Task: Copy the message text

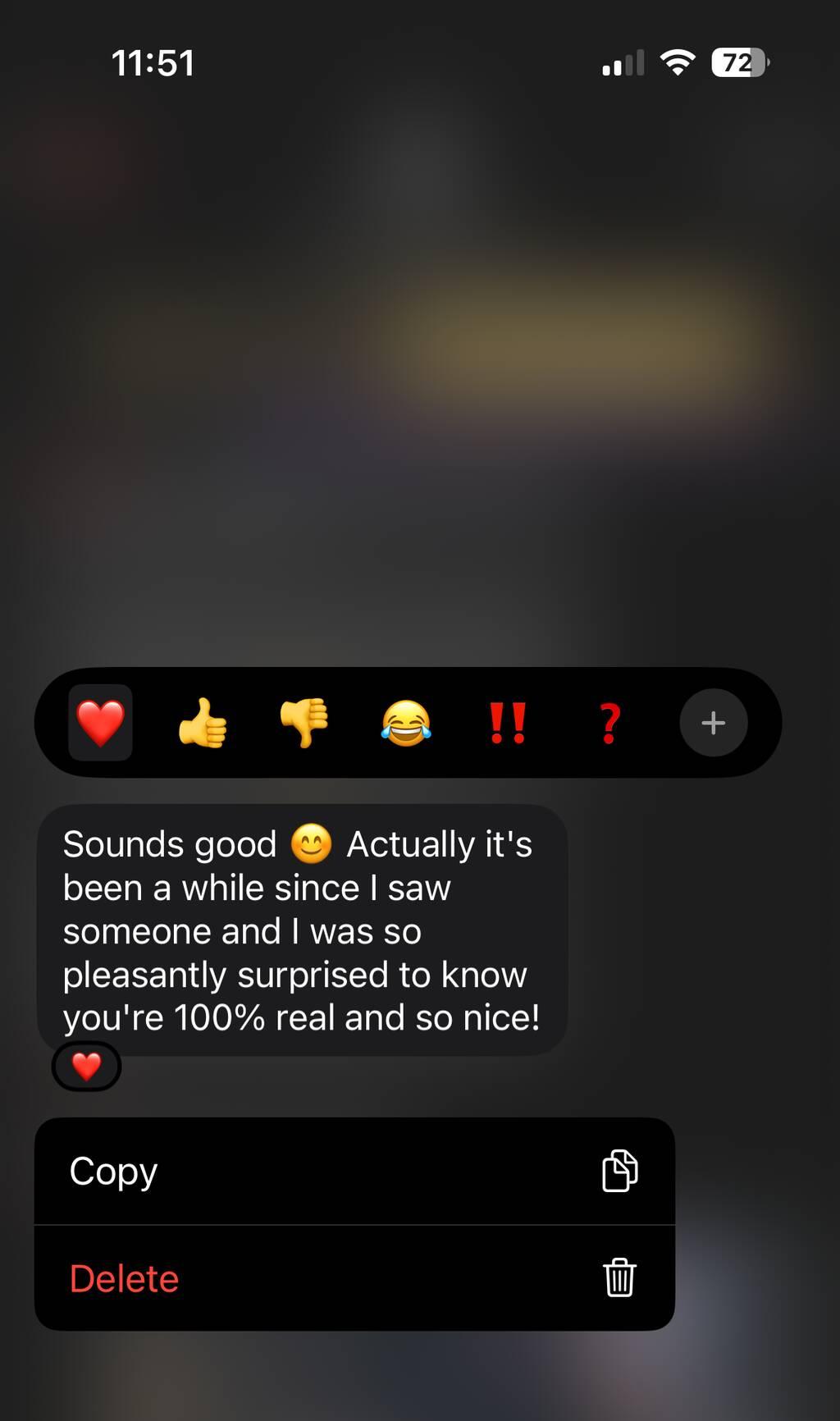Action: click(354, 1172)
